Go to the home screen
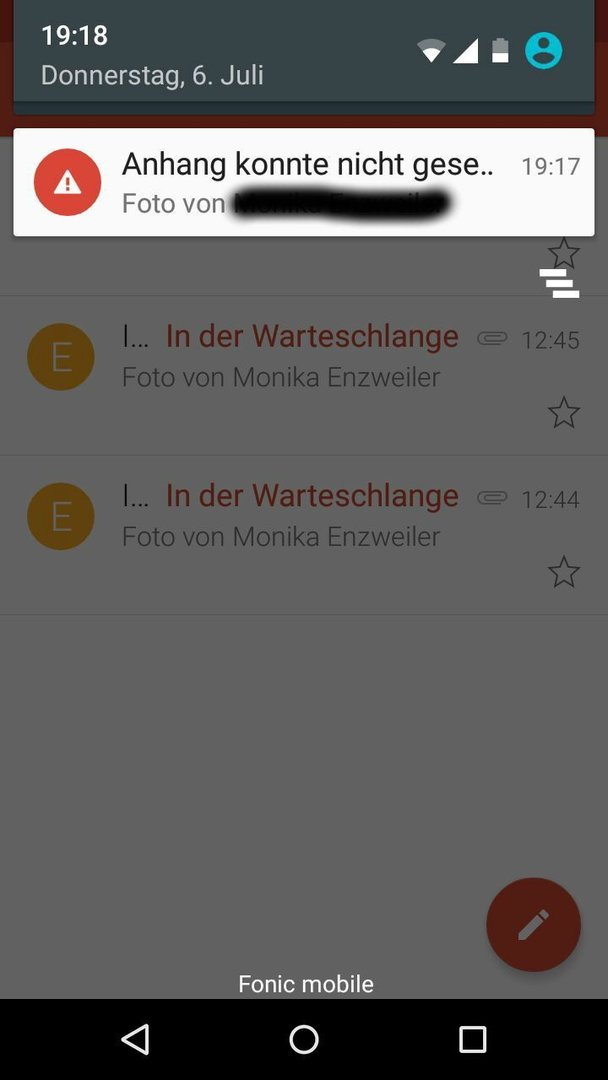The height and width of the screenshot is (1080, 608). pos(304,1039)
